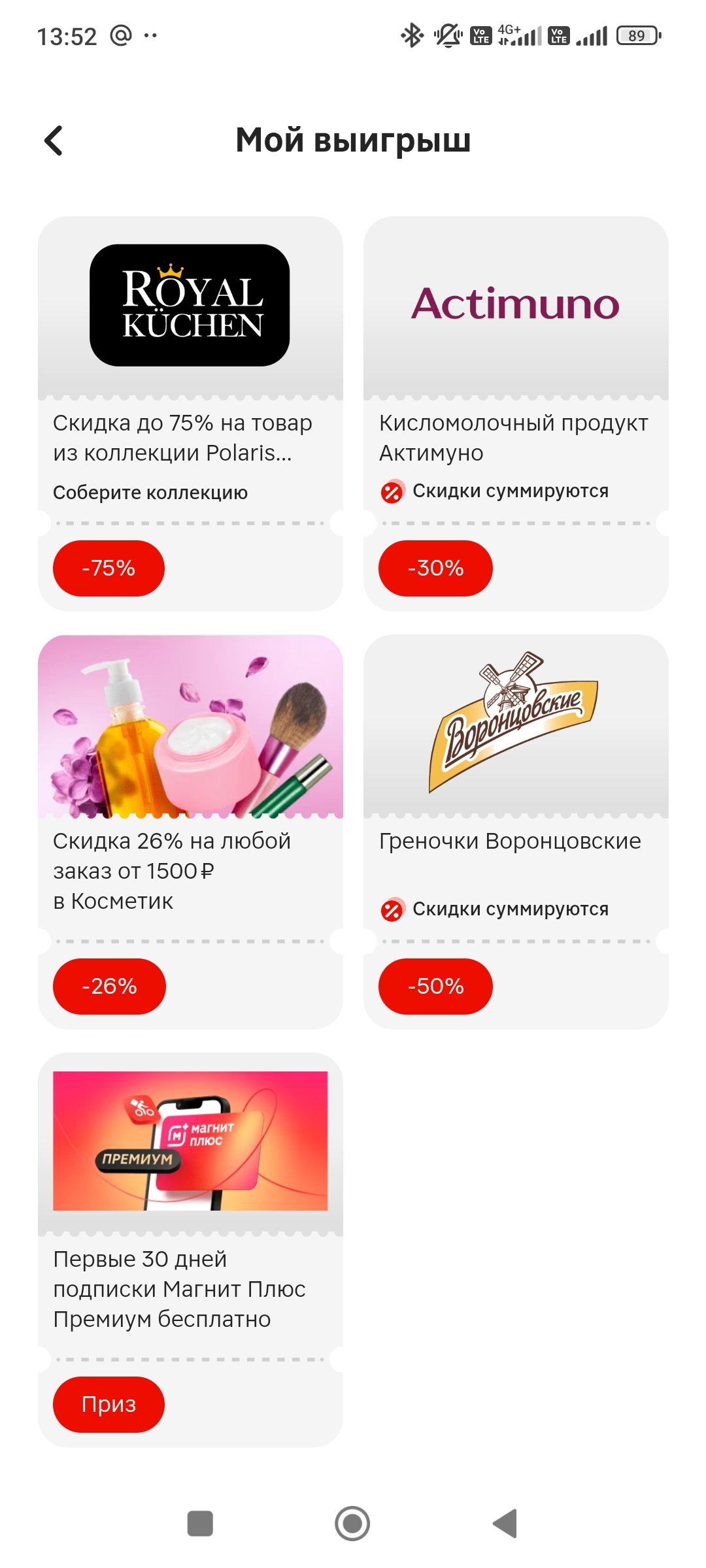Tap the Приз button
The height and width of the screenshot is (1568, 706).
[x=109, y=1405]
